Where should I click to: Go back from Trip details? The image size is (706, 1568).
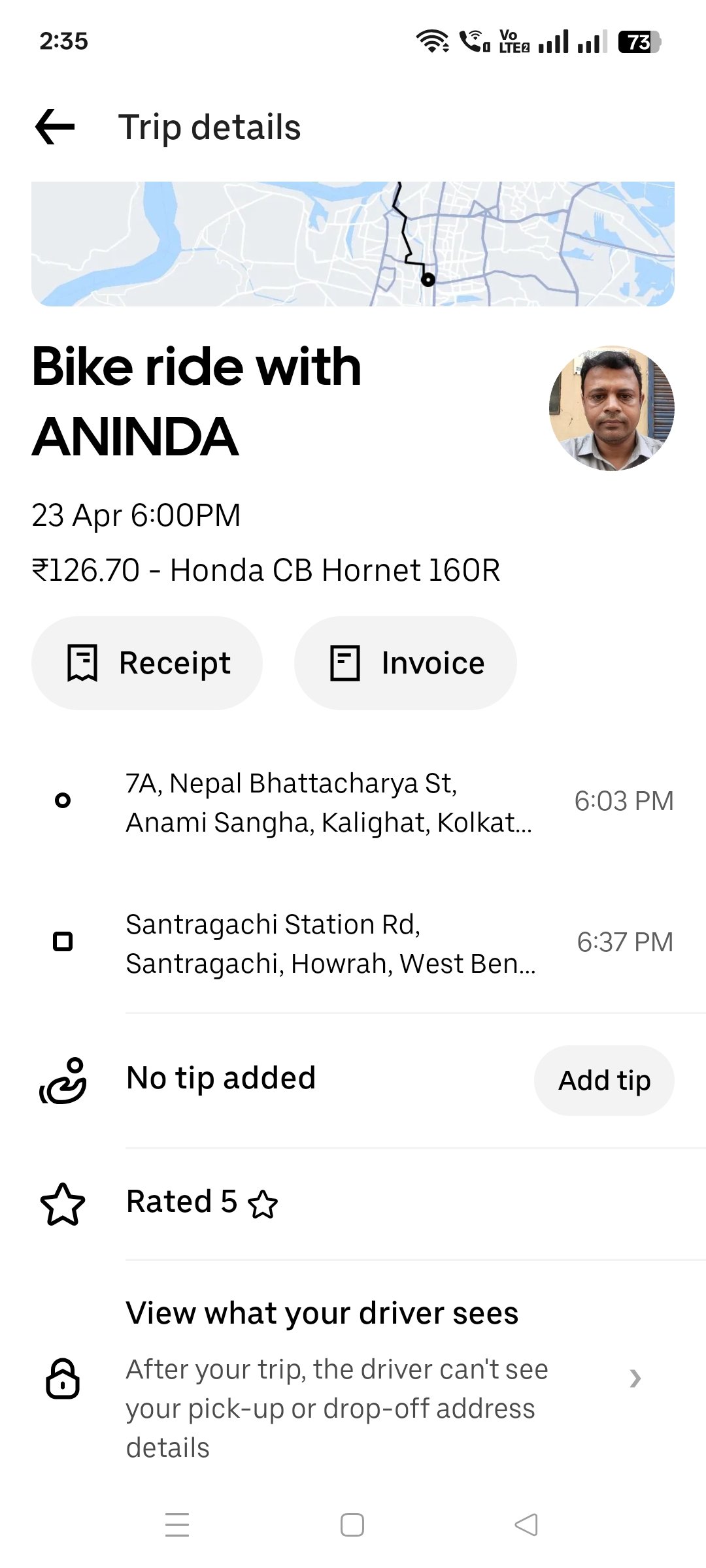pyautogui.click(x=55, y=127)
